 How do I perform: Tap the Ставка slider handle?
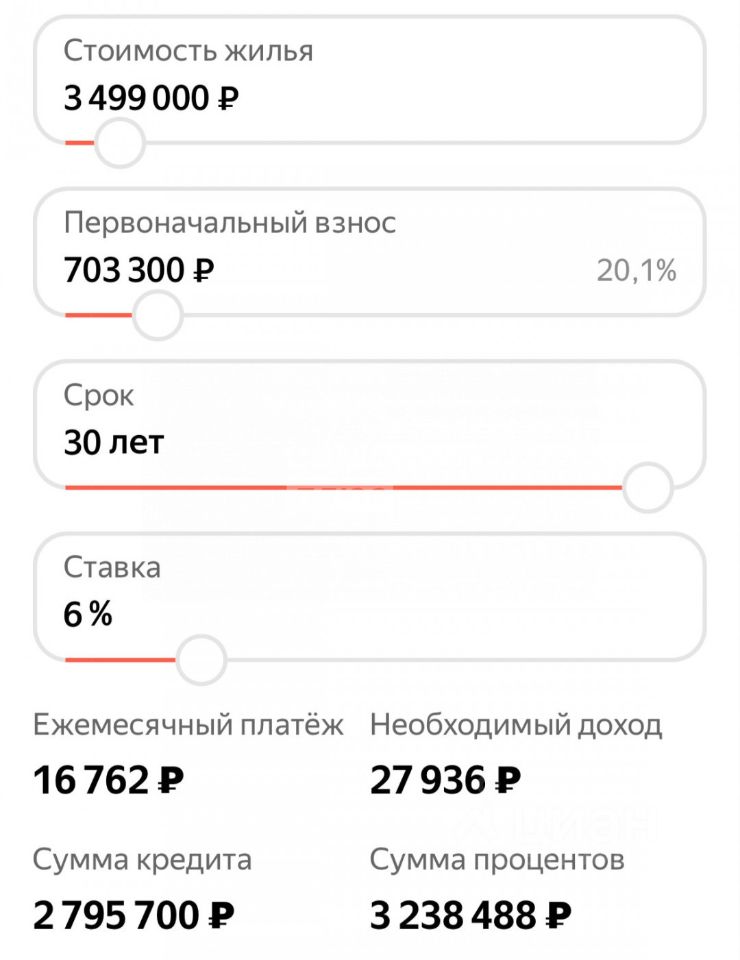(200, 660)
